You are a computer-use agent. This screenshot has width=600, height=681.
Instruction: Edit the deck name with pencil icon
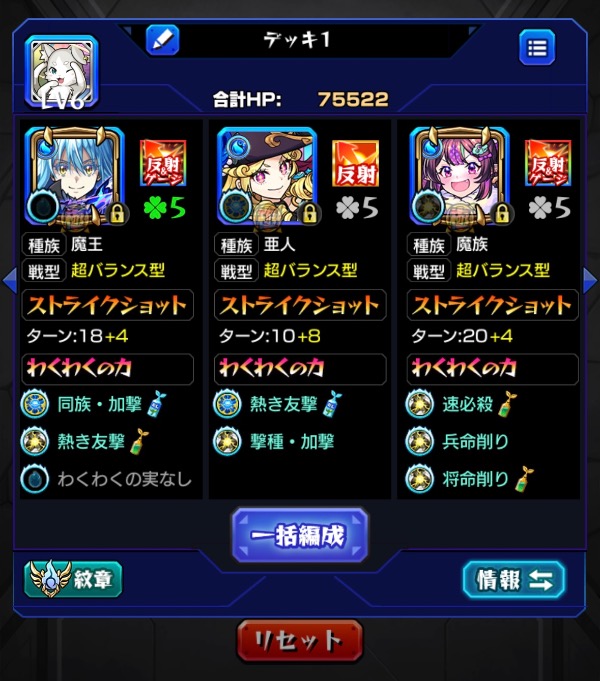[x=162, y=40]
